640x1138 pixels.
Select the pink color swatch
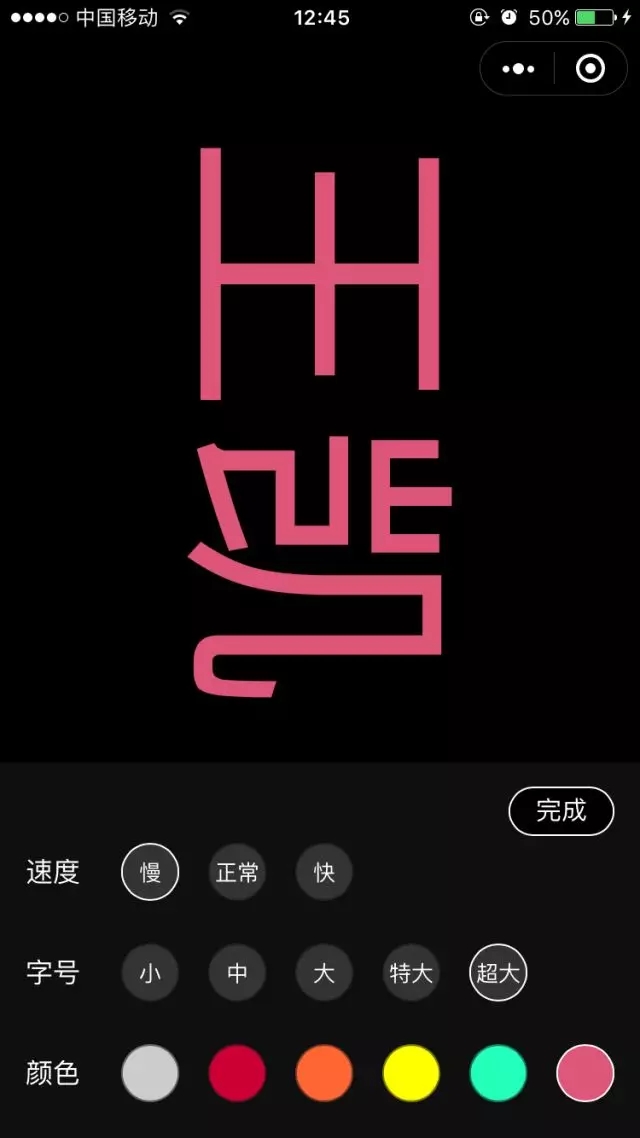(x=585, y=1073)
